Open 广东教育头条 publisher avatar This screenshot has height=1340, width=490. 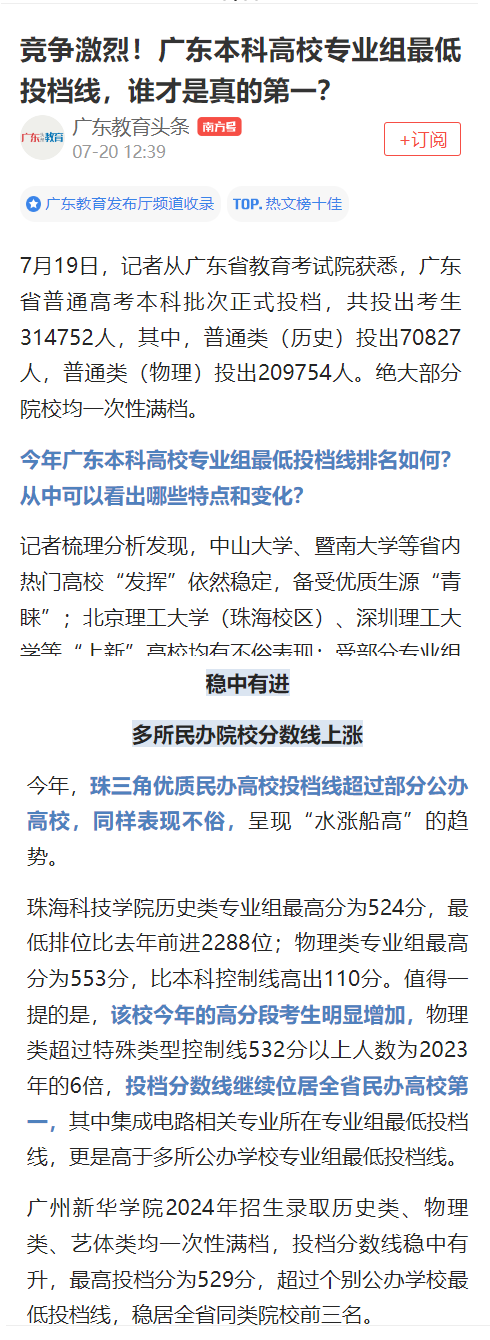pos(42,138)
